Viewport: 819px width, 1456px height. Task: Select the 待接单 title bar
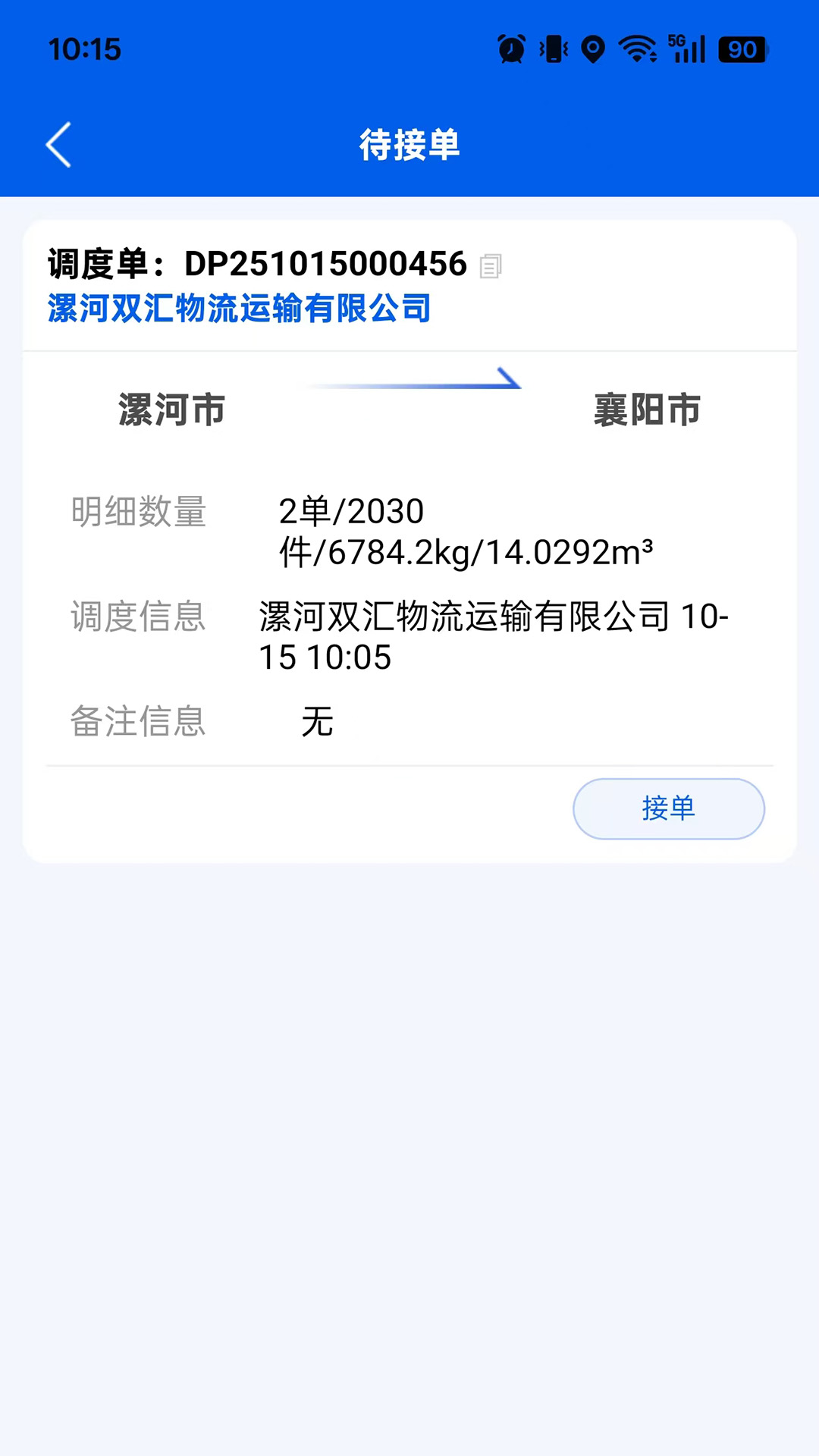click(409, 146)
